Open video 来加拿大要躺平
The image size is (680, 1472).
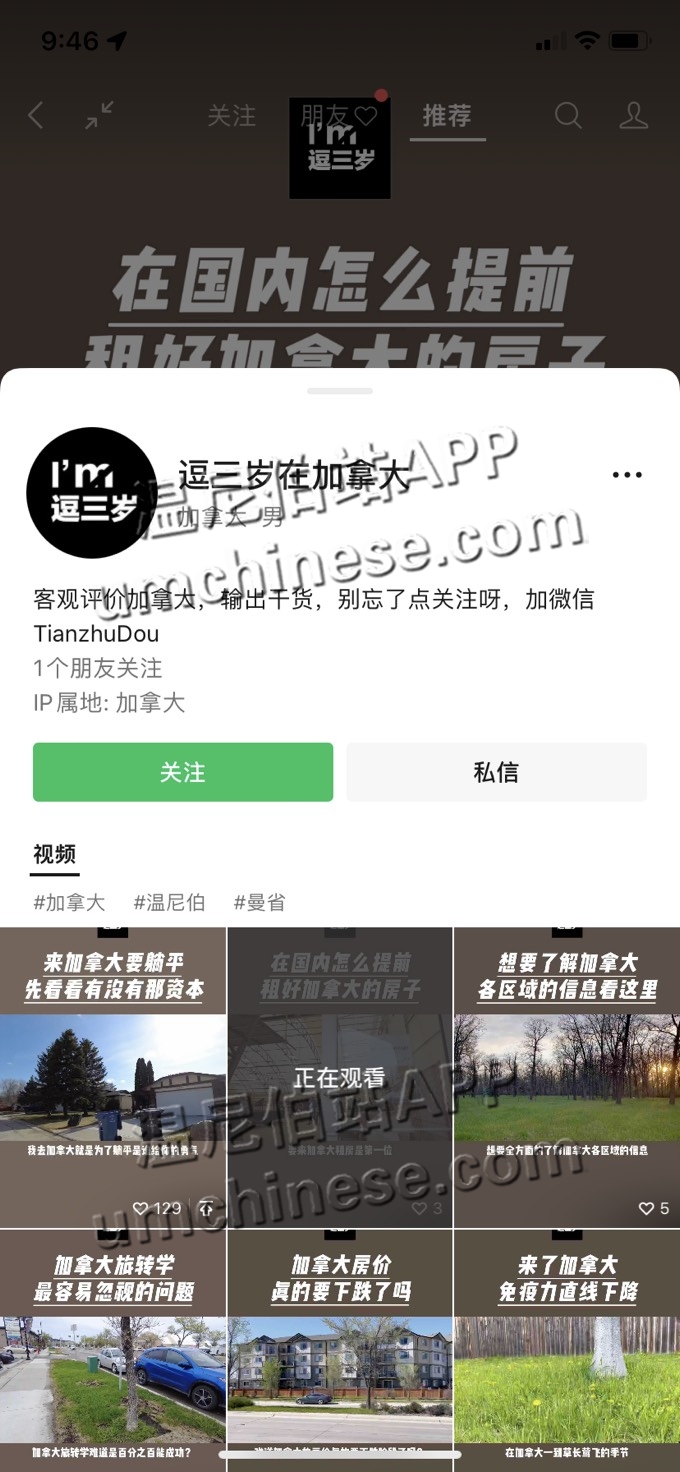pyautogui.click(x=113, y=1078)
